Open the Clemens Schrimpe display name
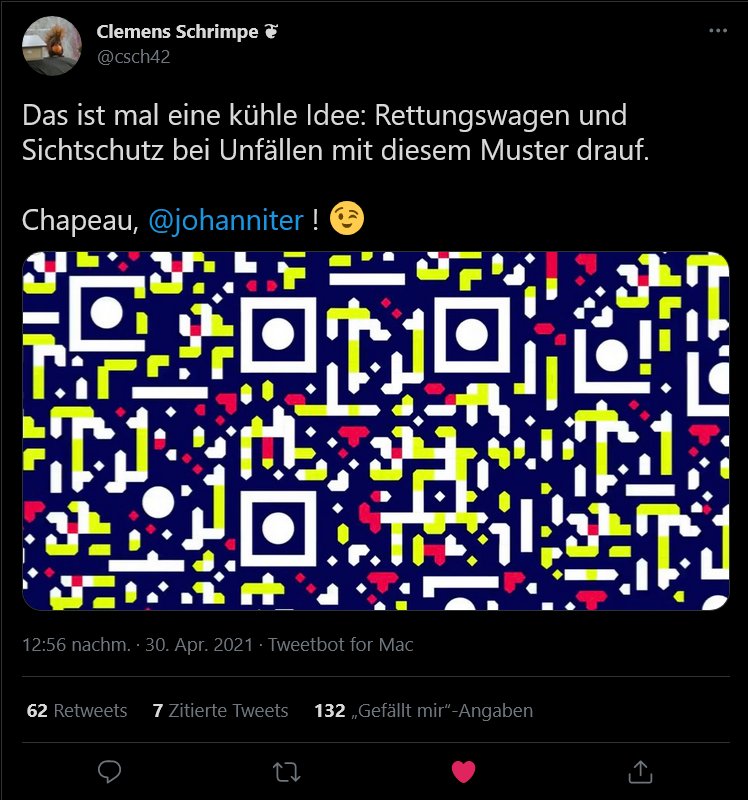The image size is (748, 800). [x=178, y=31]
